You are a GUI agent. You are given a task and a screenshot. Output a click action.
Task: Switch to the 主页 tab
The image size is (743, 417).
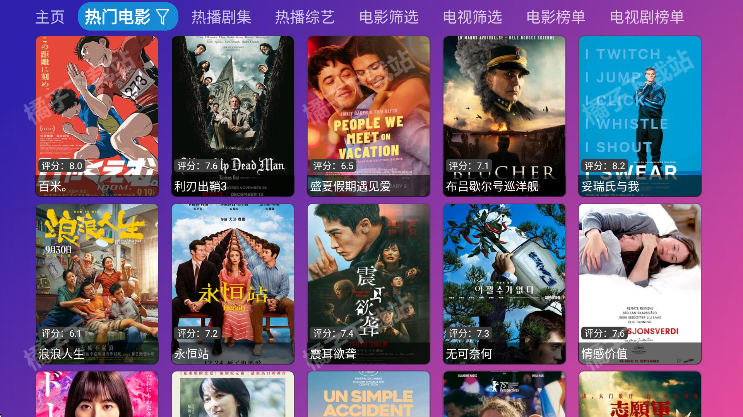click(x=50, y=17)
